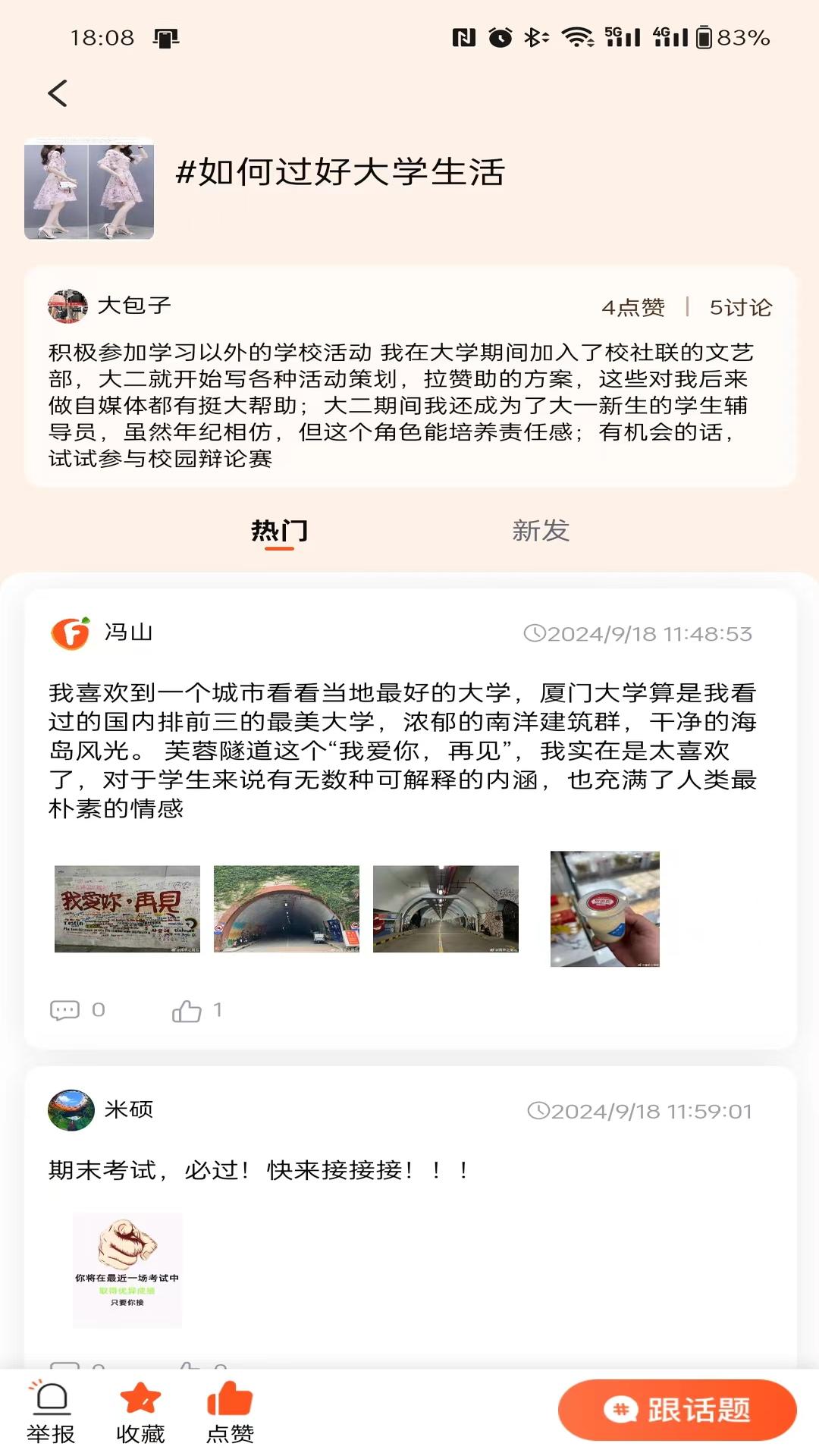Open 米硕's profile avatar

point(71,1111)
